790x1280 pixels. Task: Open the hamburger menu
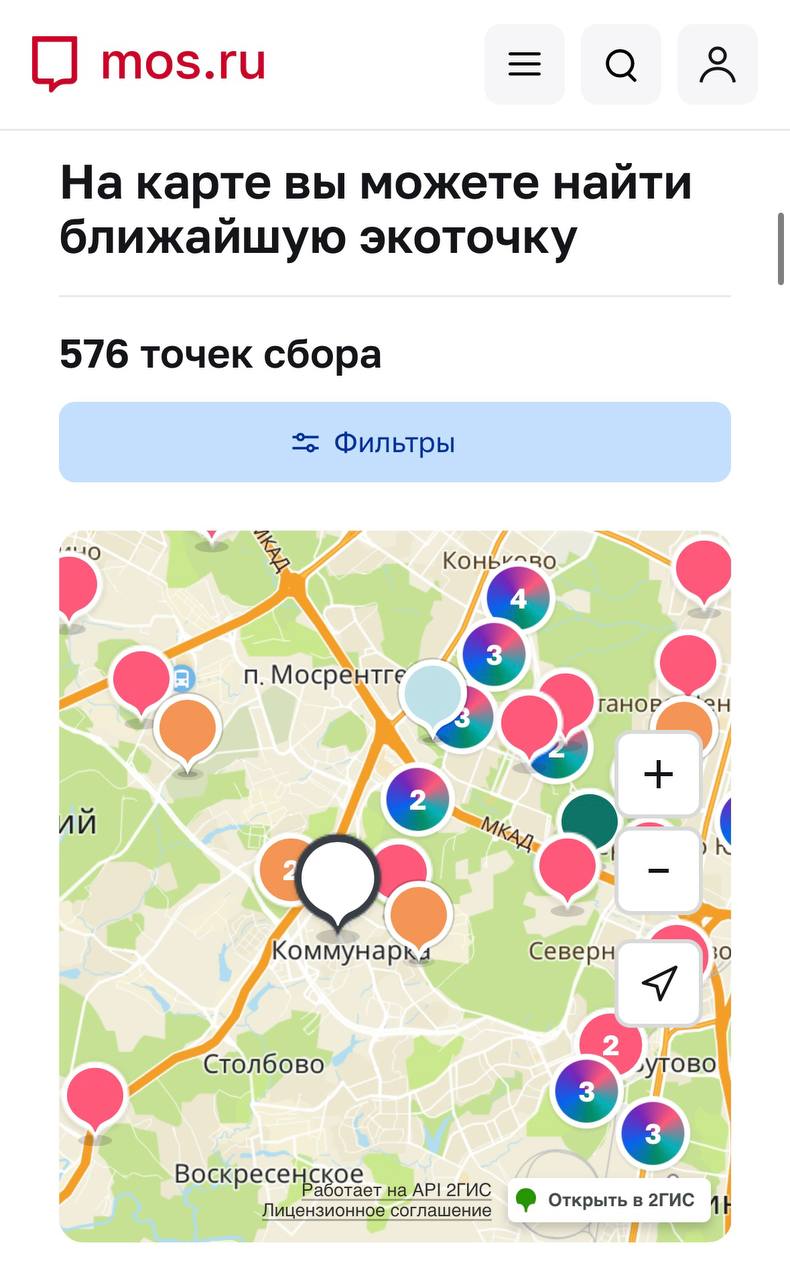pos(524,65)
